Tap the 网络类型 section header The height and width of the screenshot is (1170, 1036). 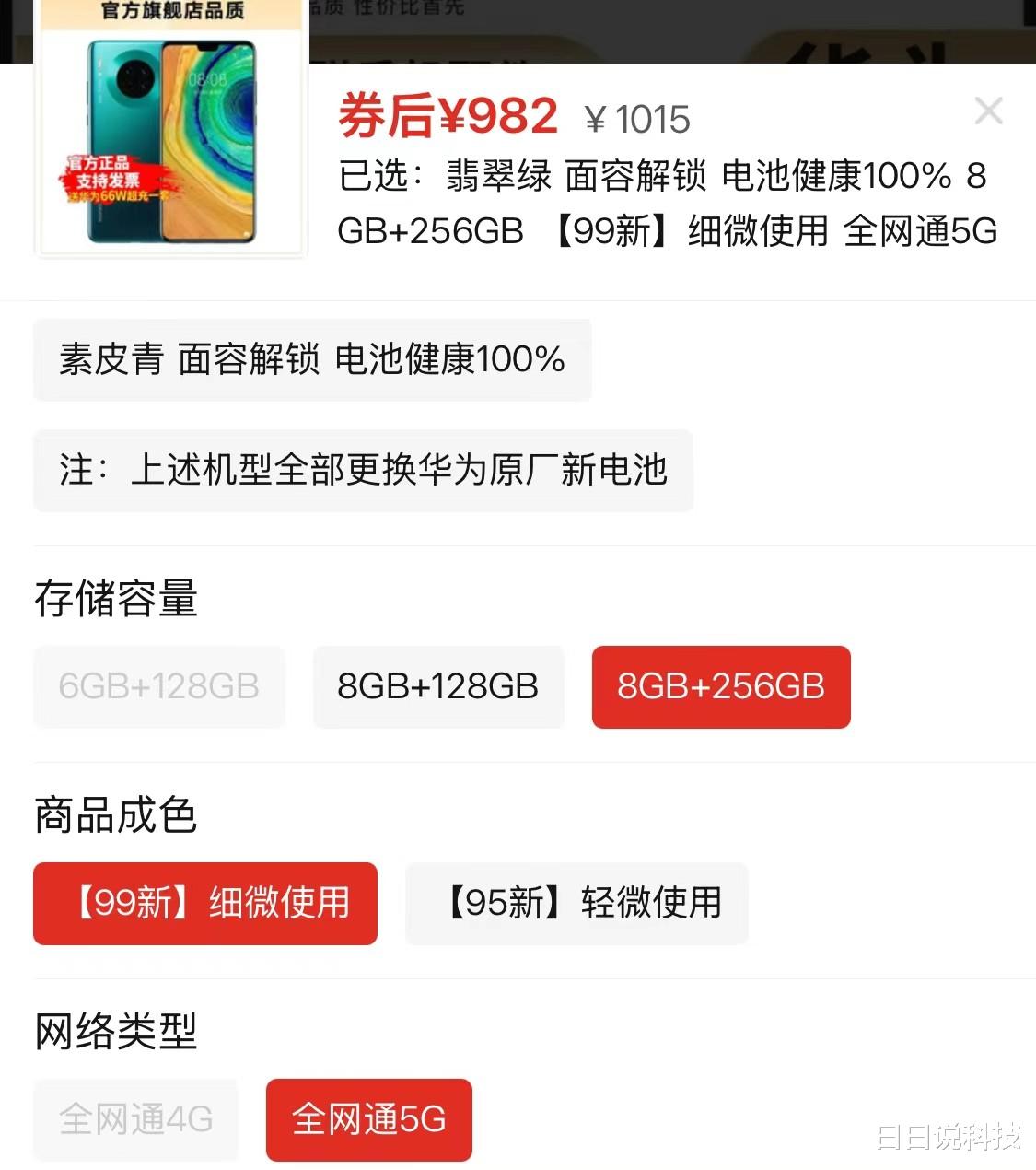[114, 1034]
